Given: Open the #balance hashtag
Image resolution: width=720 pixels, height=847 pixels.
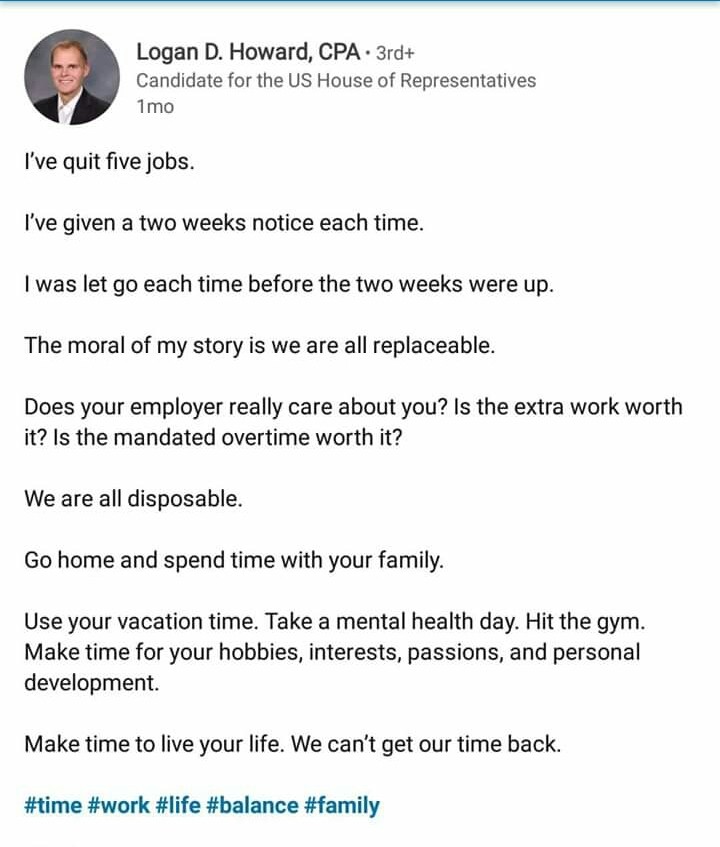Looking at the screenshot, I should coord(252,805).
